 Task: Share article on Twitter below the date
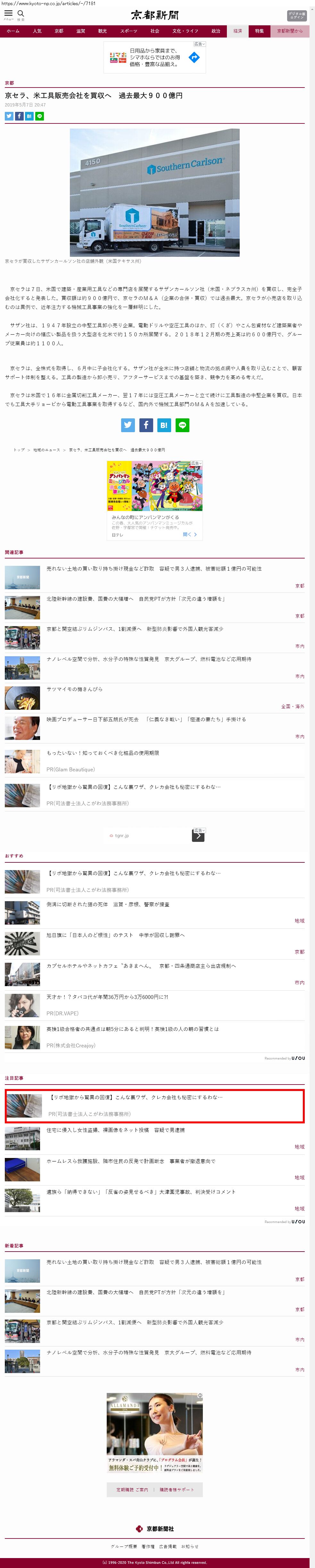(9, 116)
